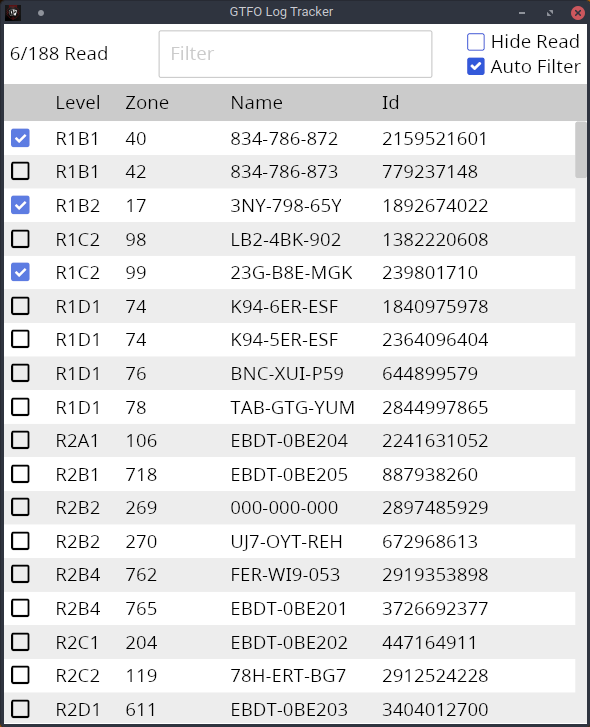Uncheck the 23G-B8E-MGK log
Image resolution: width=590 pixels, height=727 pixels.
pyautogui.click(x=20, y=272)
